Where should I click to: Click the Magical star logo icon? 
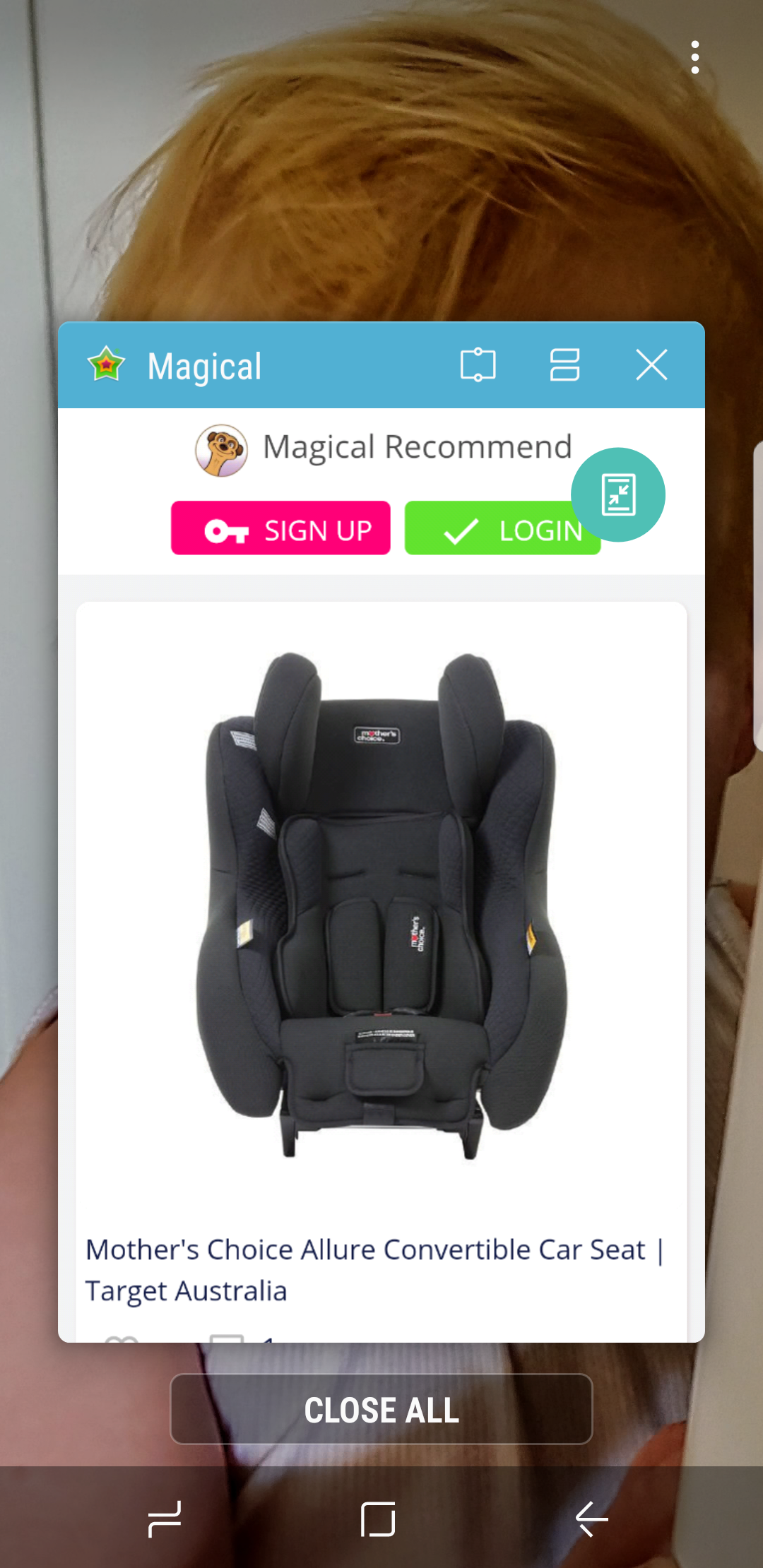(105, 364)
